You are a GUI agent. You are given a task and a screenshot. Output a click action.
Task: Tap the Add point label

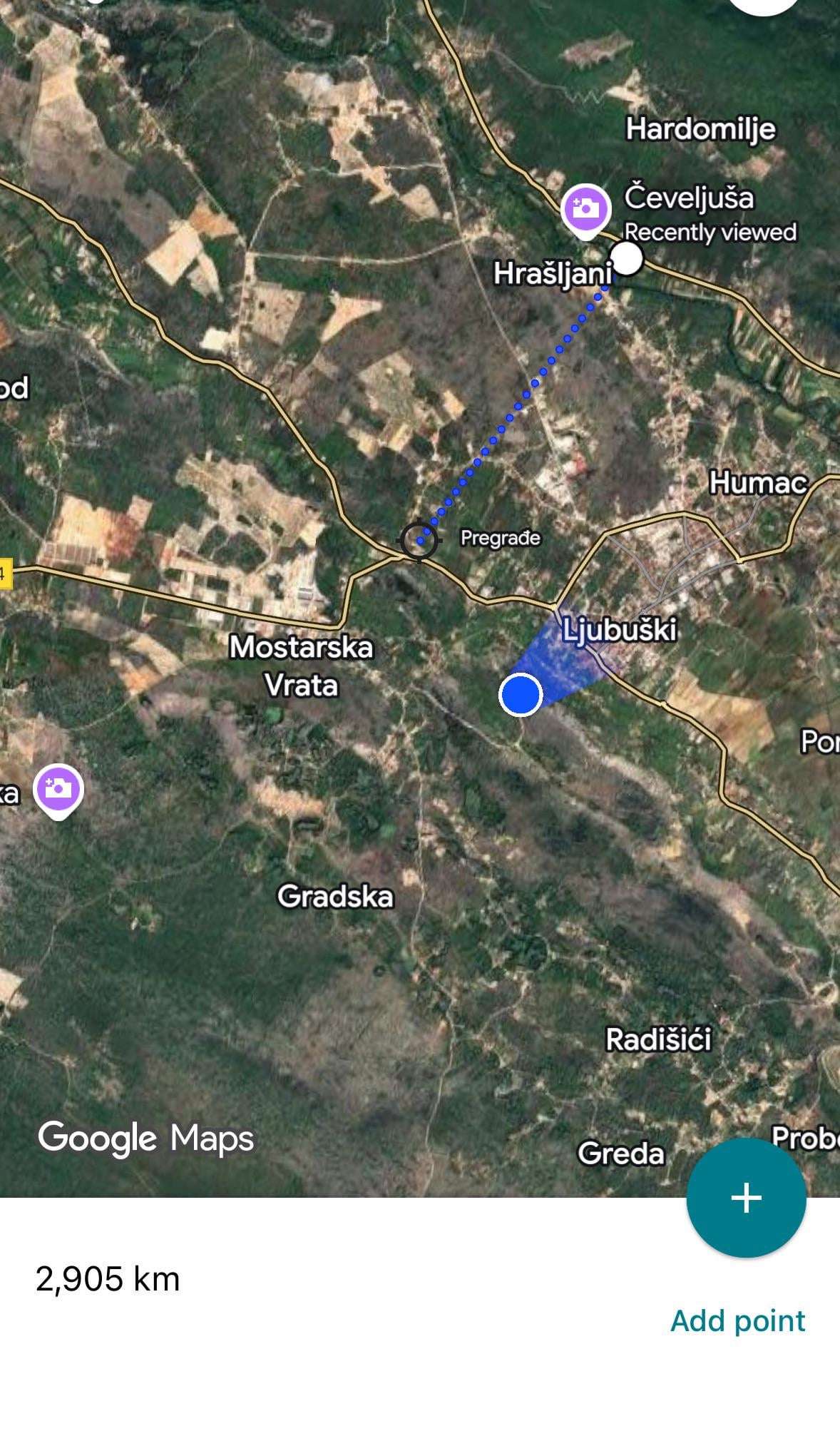click(737, 1320)
